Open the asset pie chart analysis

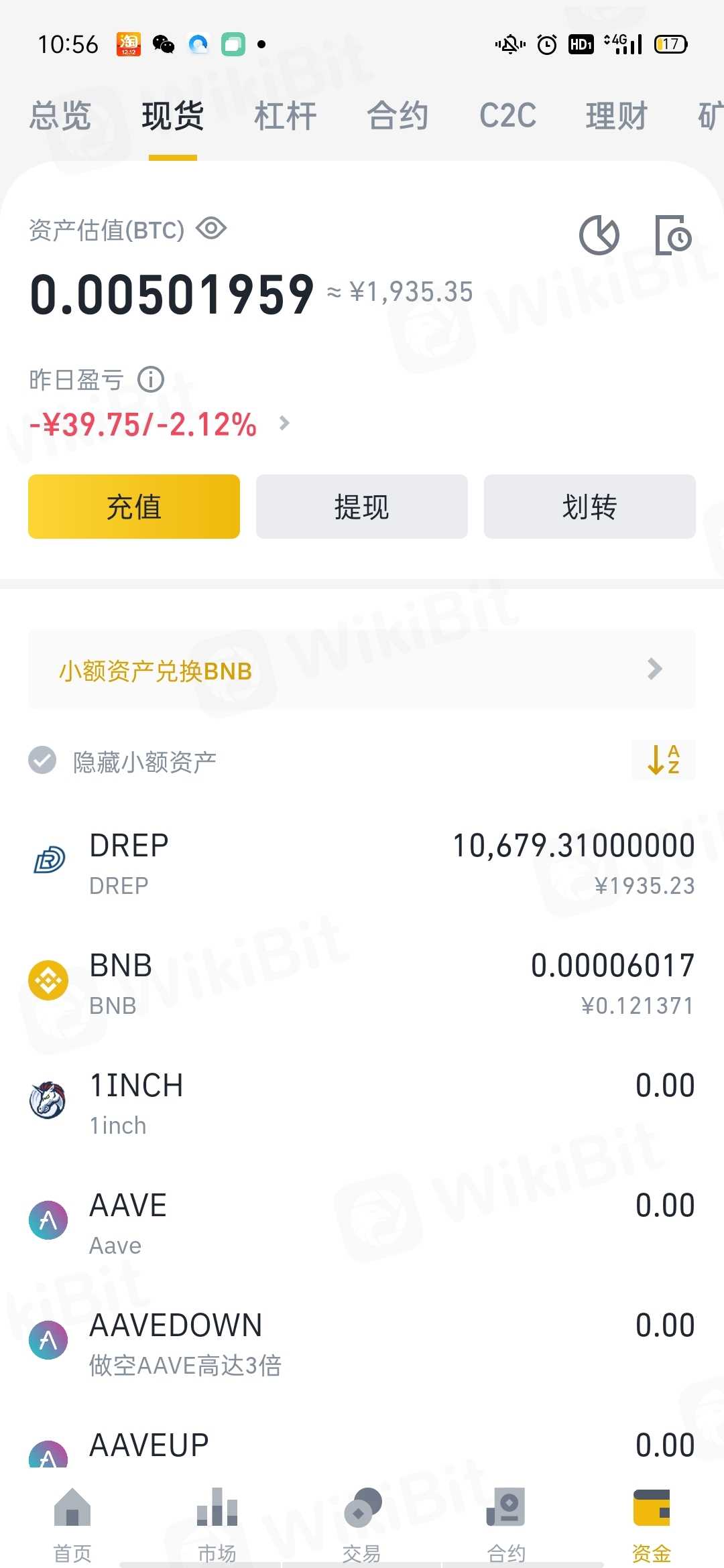(x=599, y=235)
